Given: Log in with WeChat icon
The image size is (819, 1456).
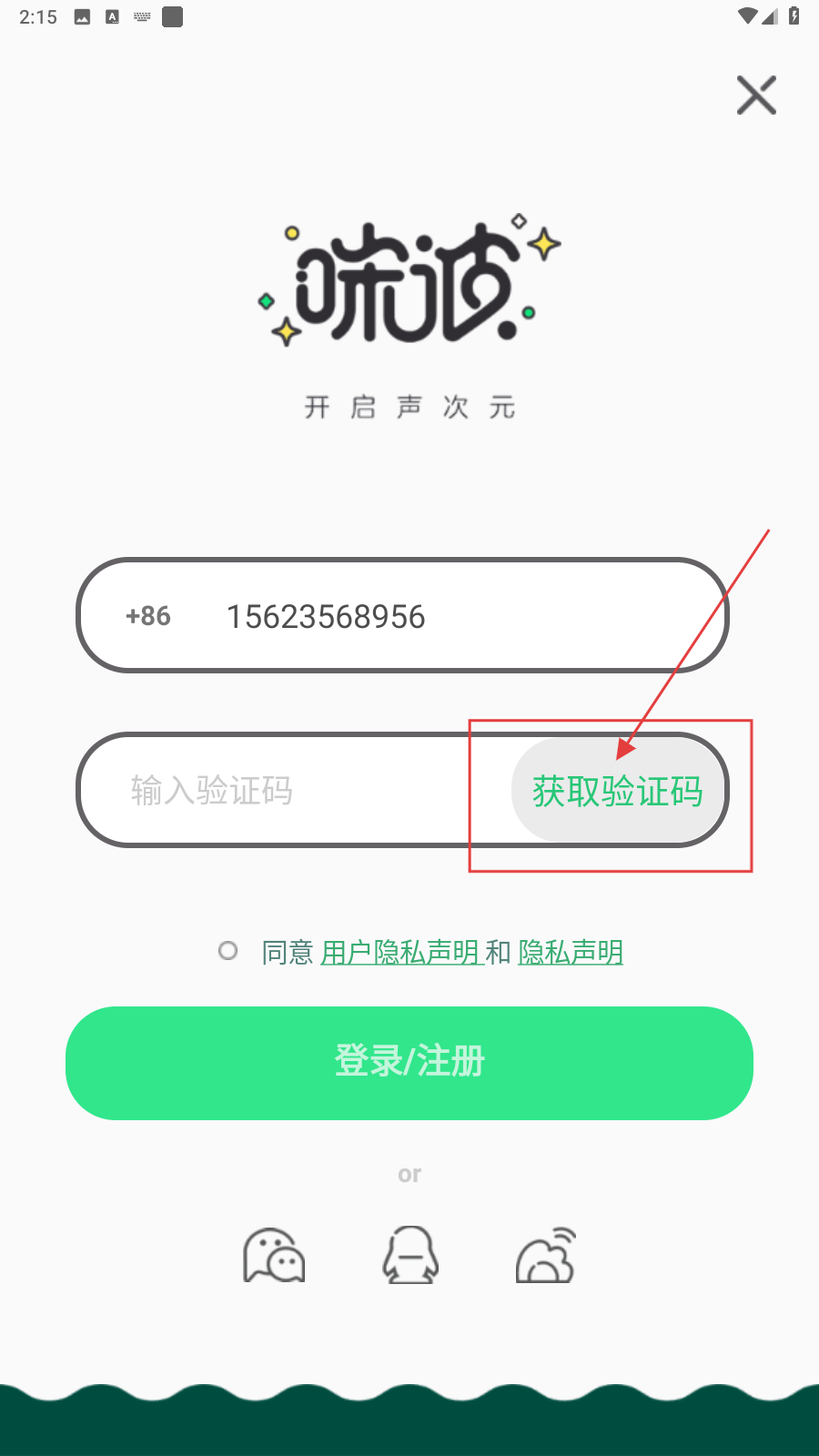Looking at the screenshot, I should click(x=274, y=1256).
